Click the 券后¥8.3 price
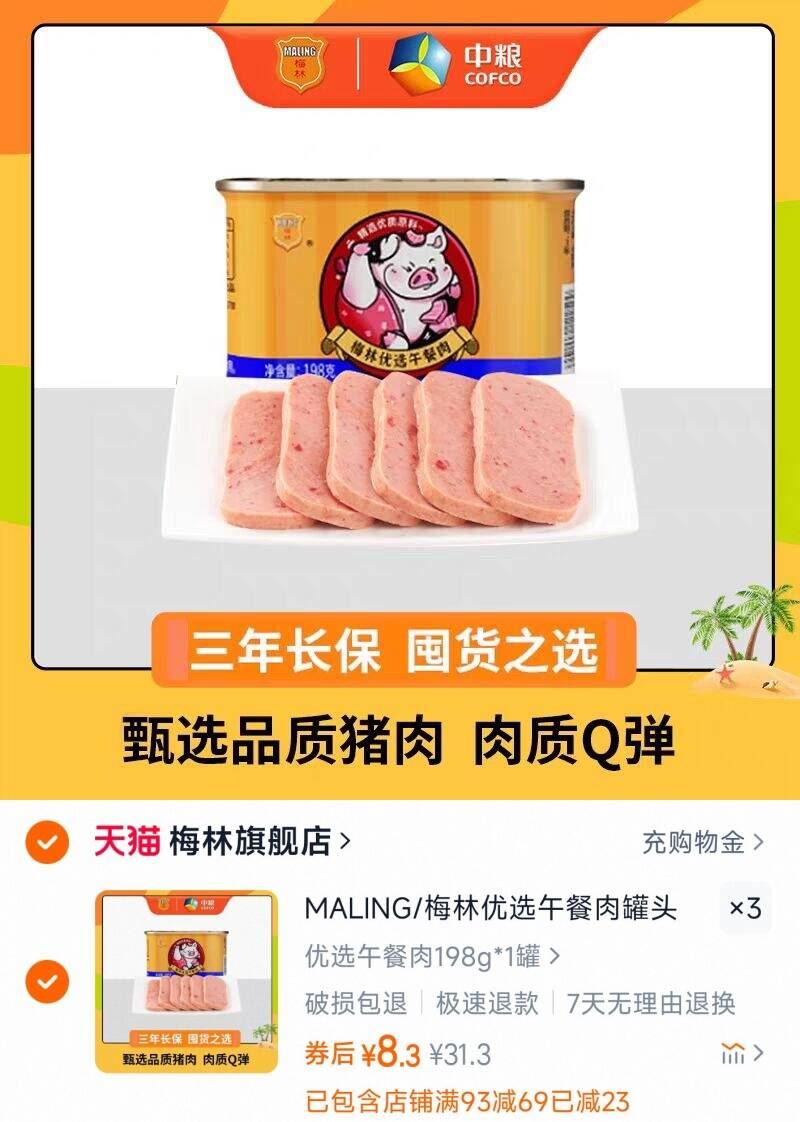This screenshot has width=800, height=1122. (345, 1052)
